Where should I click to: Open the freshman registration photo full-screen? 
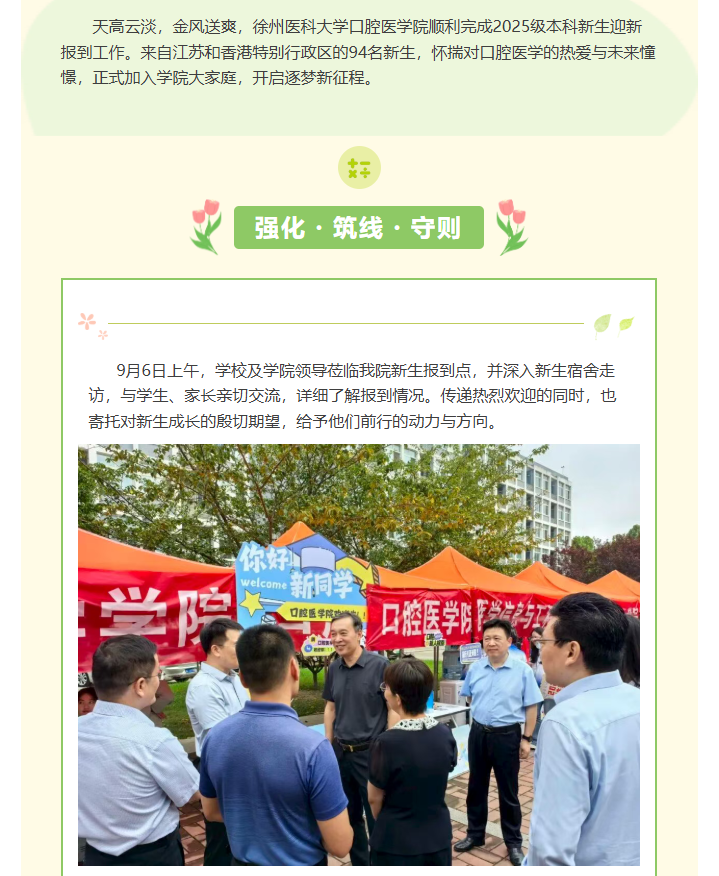pyautogui.click(x=359, y=654)
